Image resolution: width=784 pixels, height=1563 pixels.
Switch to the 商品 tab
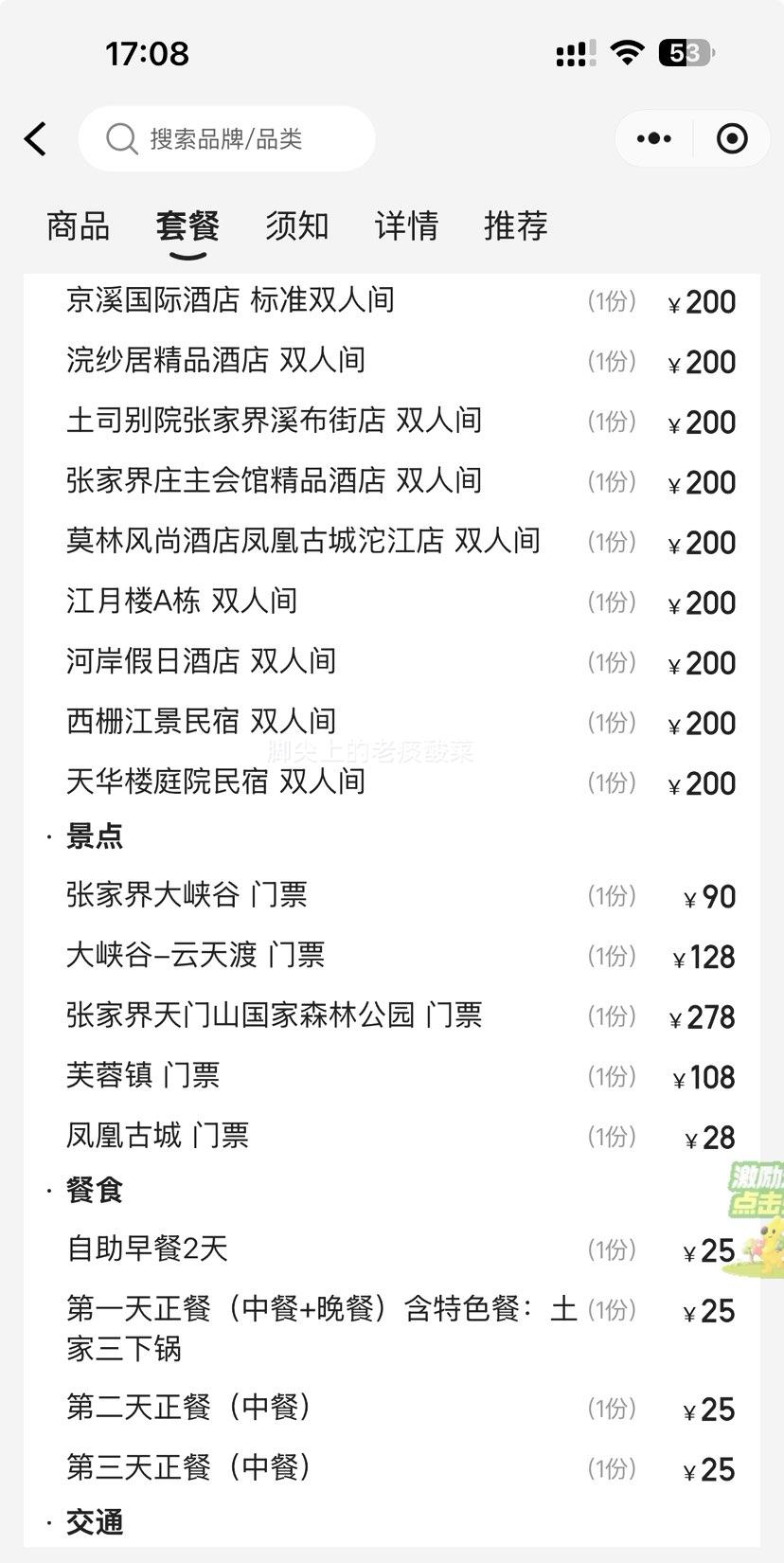point(78,226)
